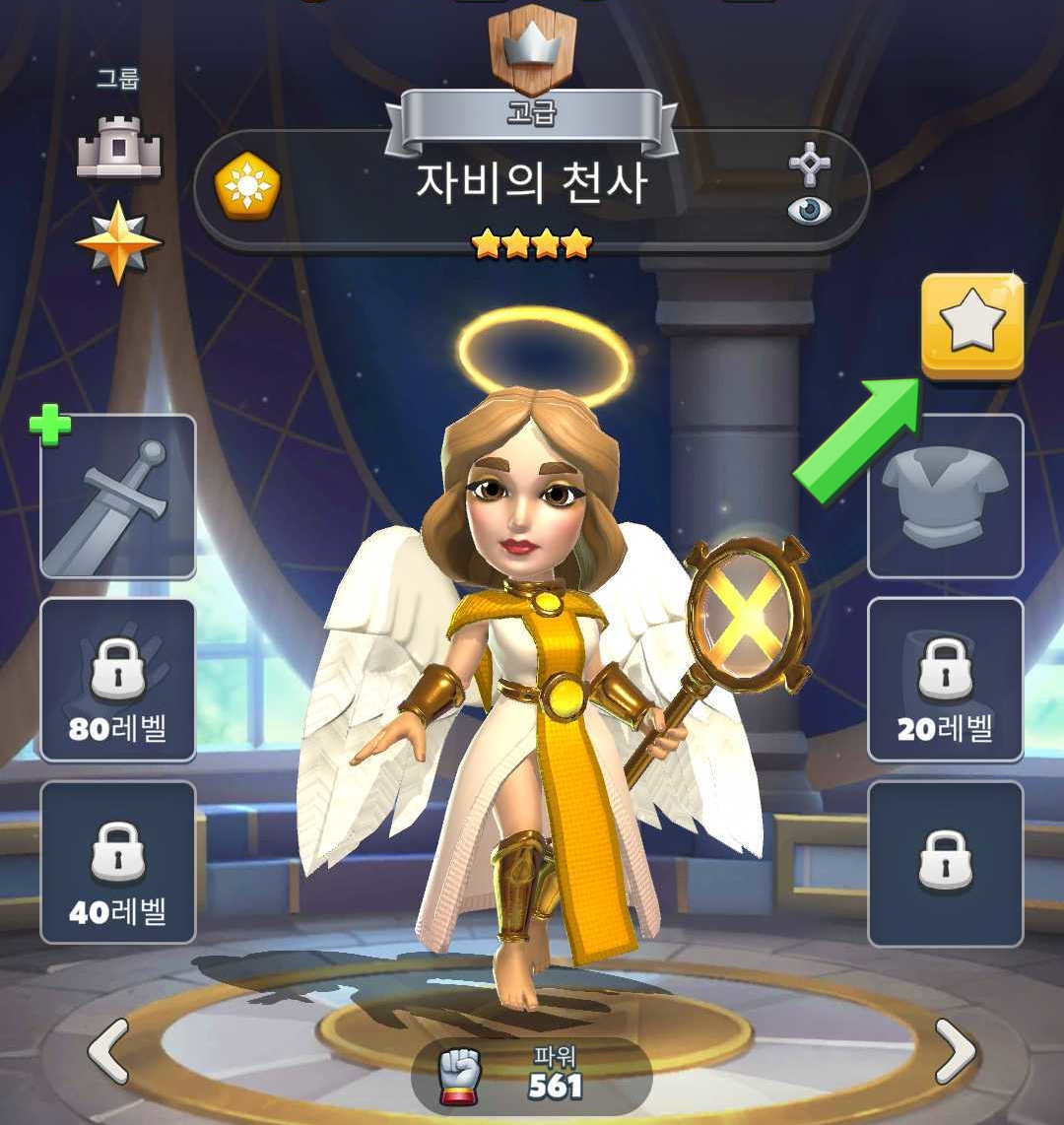
Task: Tap the locked slot at 40레벨
Action: pos(118,862)
